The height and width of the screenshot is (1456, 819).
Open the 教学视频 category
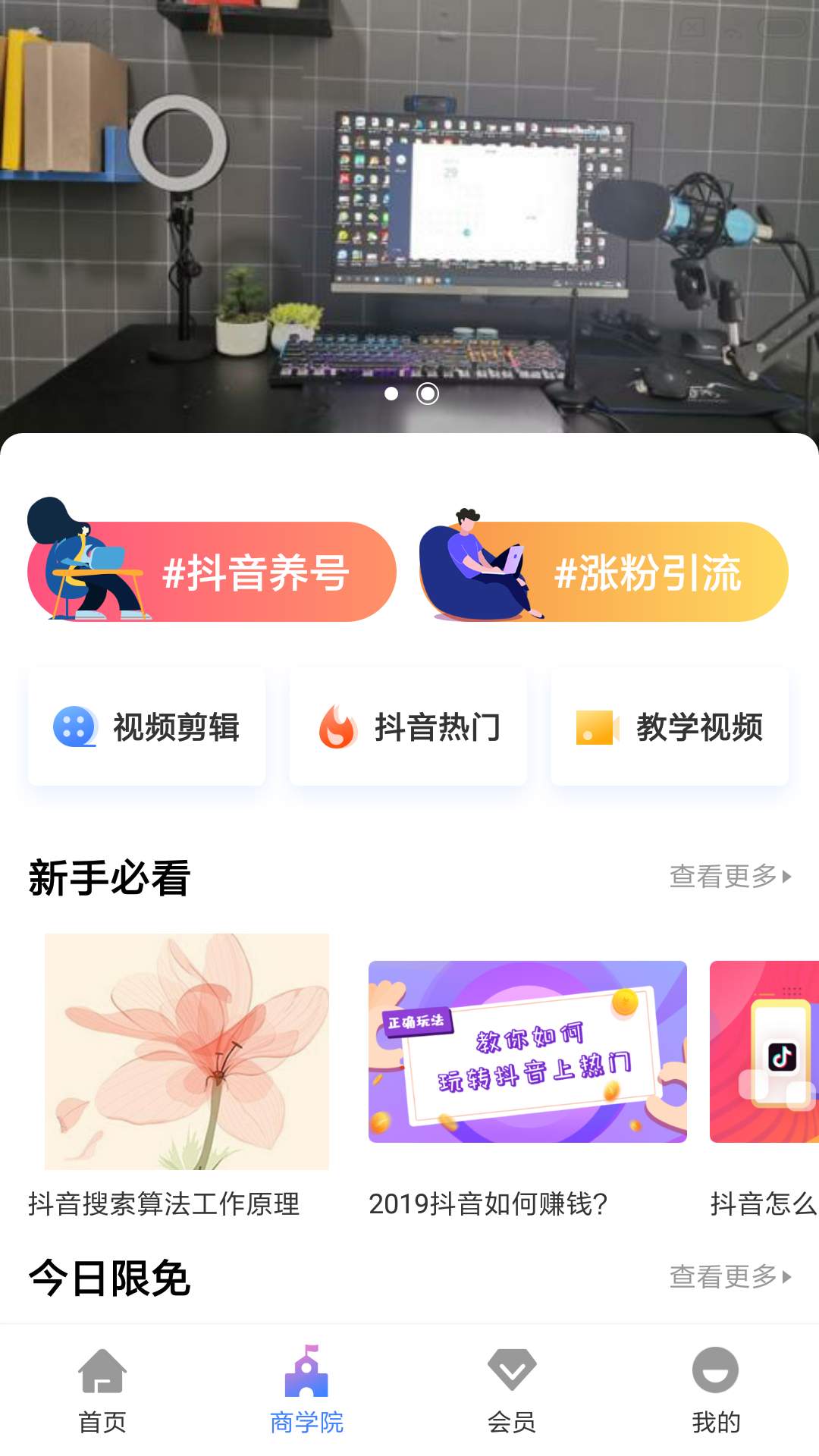pyautogui.click(x=670, y=726)
